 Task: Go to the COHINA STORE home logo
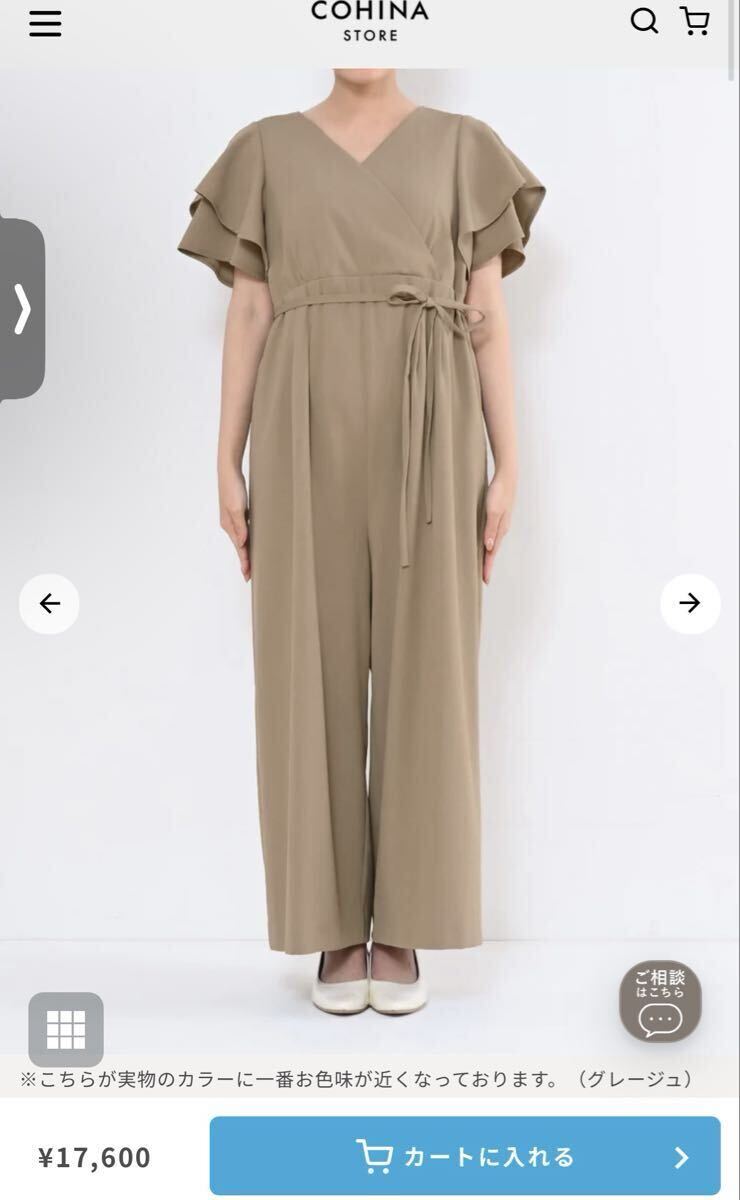click(x=370, y=21)
